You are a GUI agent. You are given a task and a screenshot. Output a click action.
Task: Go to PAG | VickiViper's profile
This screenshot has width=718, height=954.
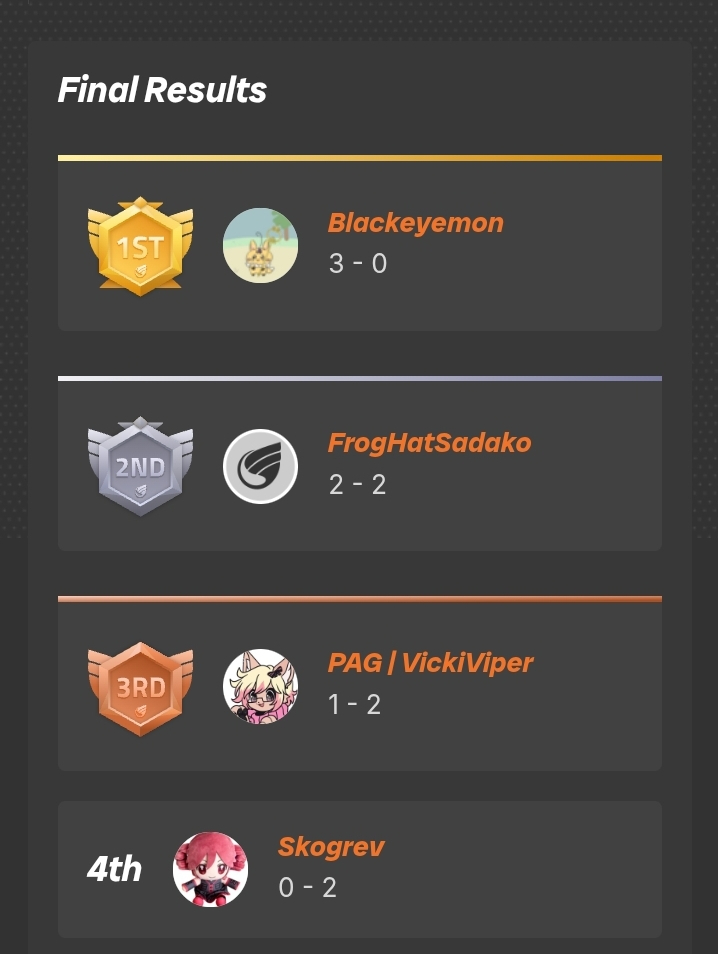[x=430, y=663]
